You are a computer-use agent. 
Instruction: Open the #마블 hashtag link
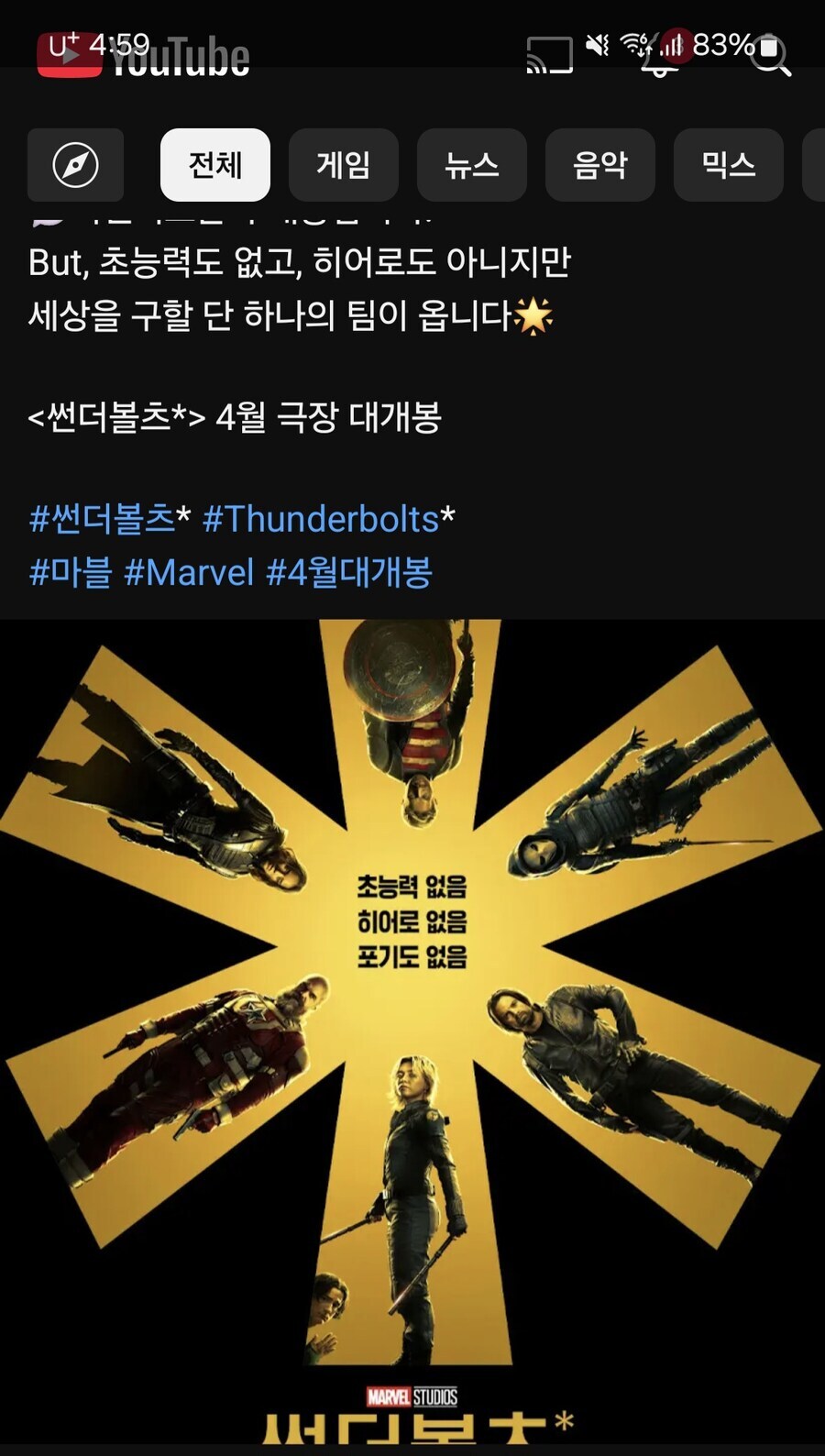(71, 572)
